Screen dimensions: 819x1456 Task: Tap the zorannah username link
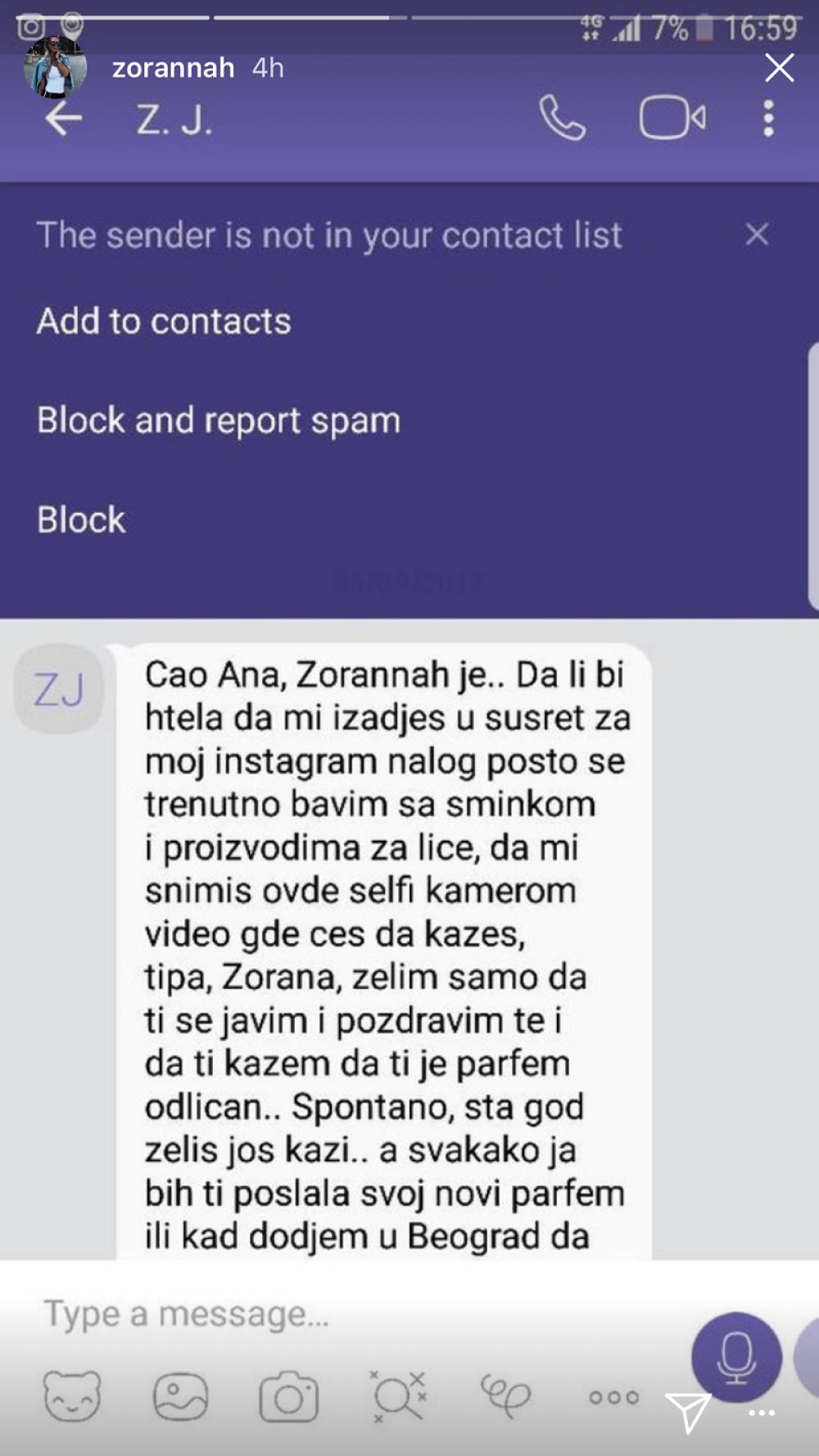174,68
